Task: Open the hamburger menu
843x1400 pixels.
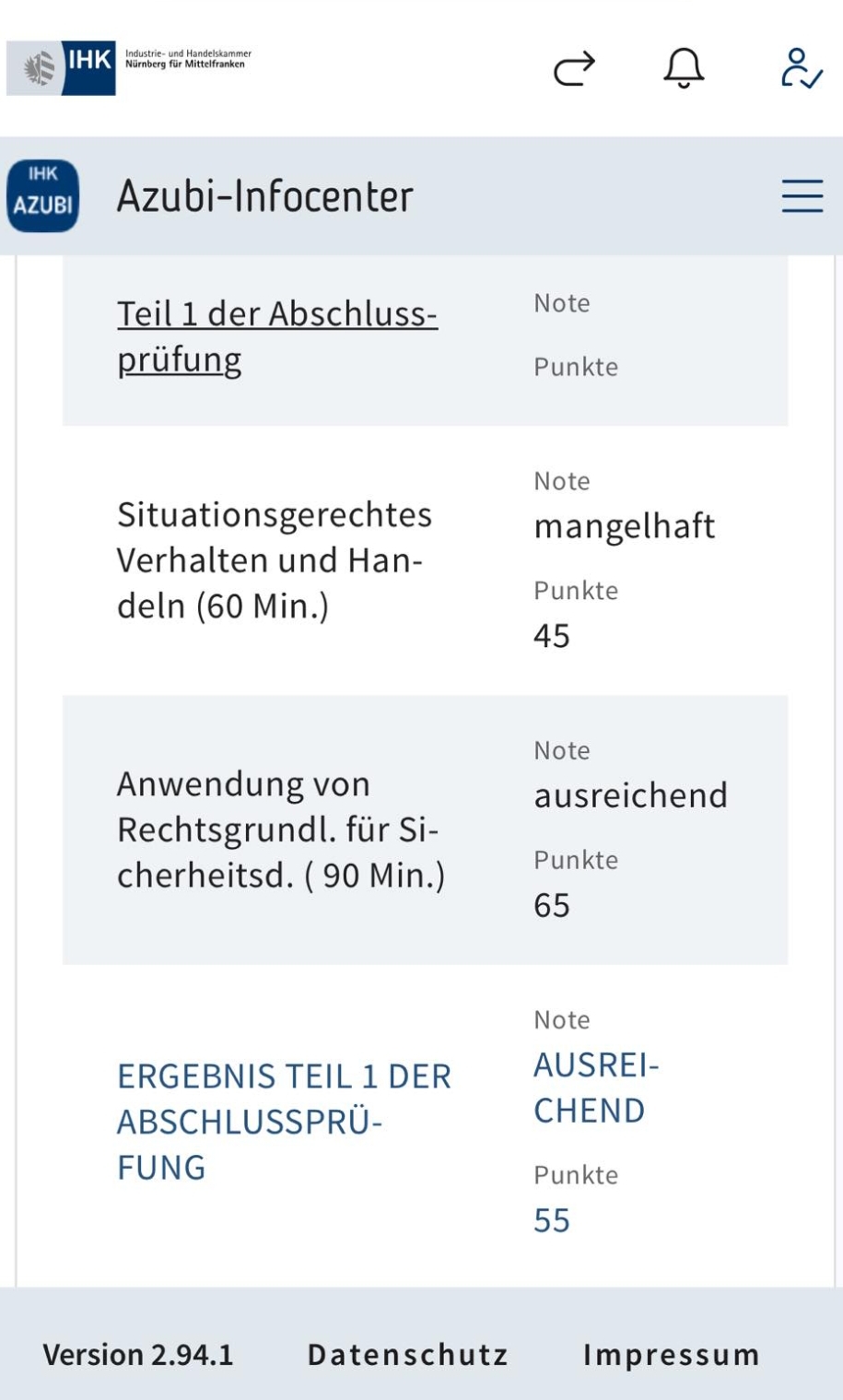Action: pyautogui.click(x=802, y=195)
